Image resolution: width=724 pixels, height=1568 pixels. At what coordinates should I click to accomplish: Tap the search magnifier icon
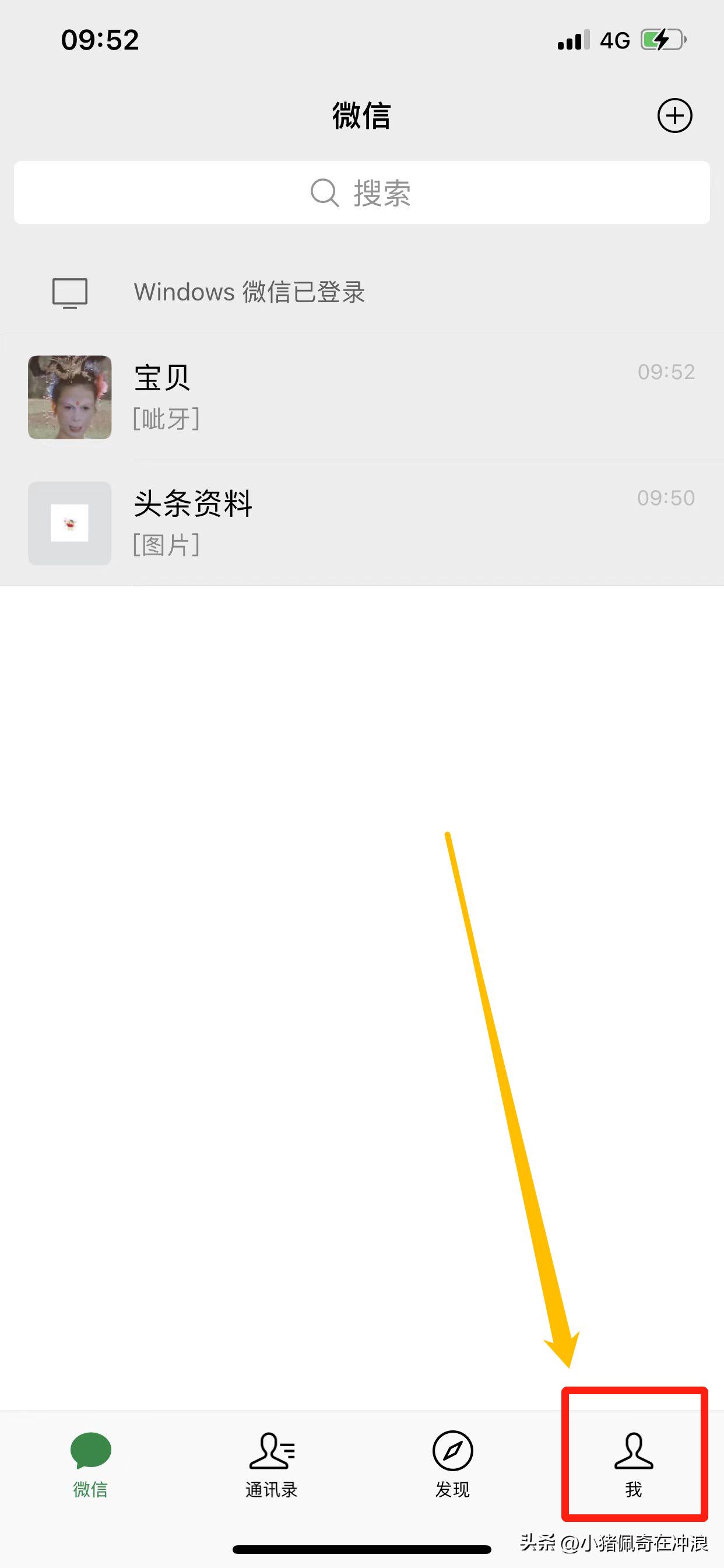(x=324, y=193)
